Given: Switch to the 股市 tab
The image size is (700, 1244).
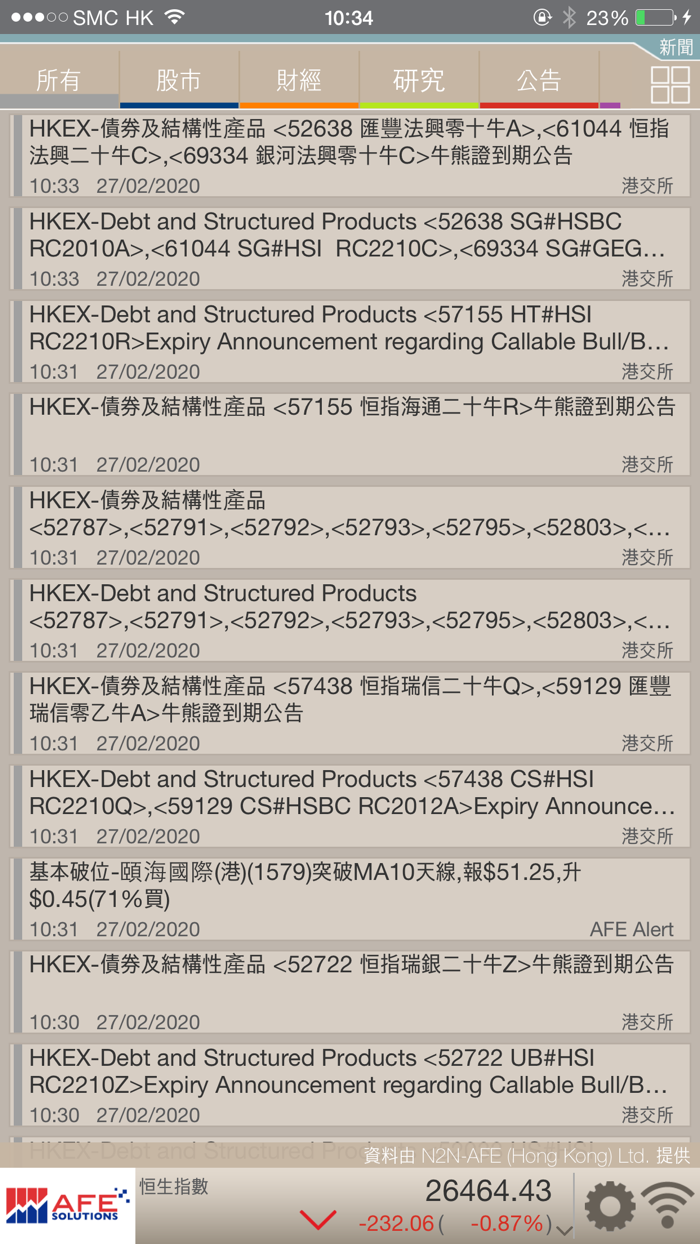Looking at the screenshot, I should [179, 80].
